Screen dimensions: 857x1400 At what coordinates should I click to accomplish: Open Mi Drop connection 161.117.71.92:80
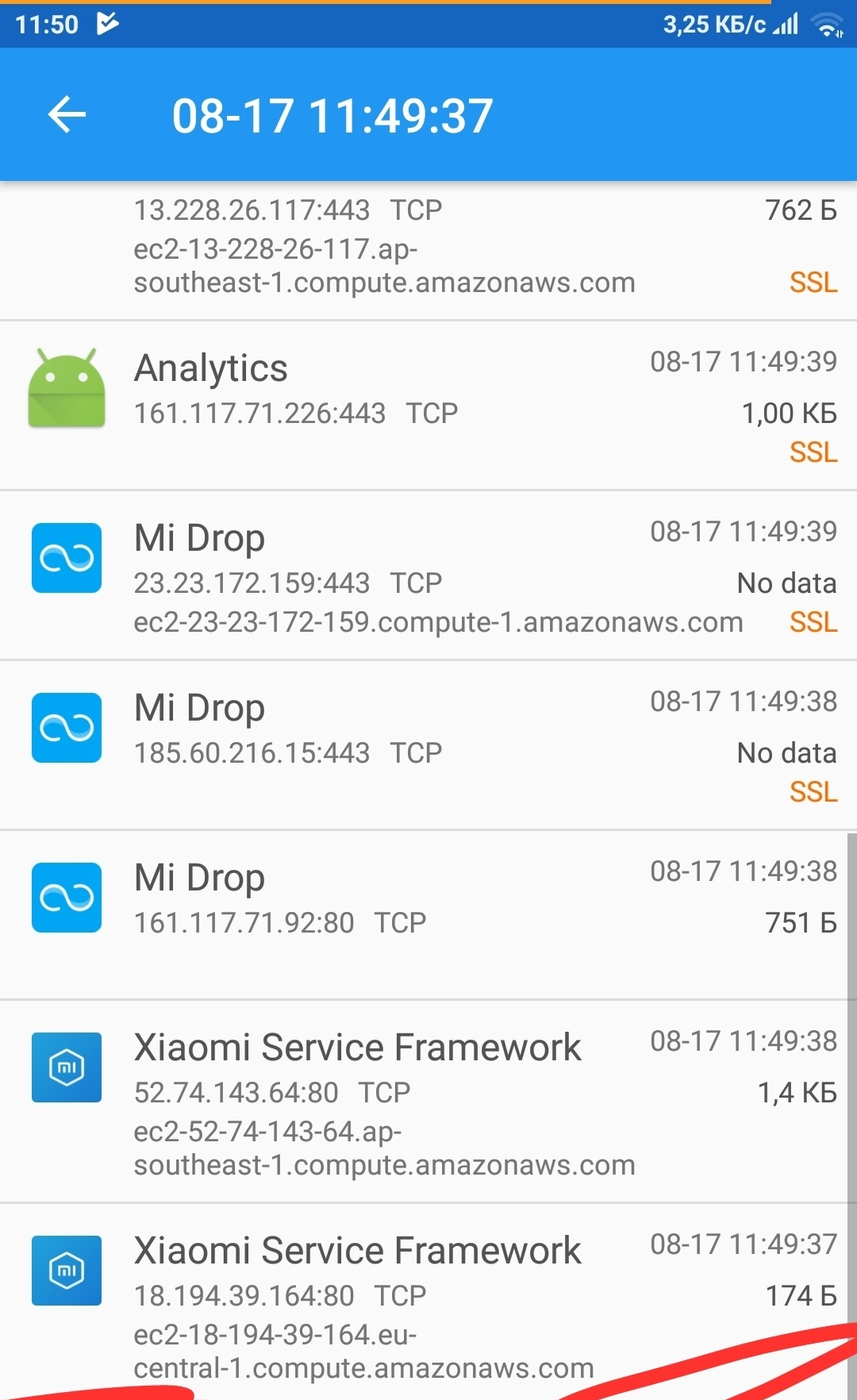[428, 915]
